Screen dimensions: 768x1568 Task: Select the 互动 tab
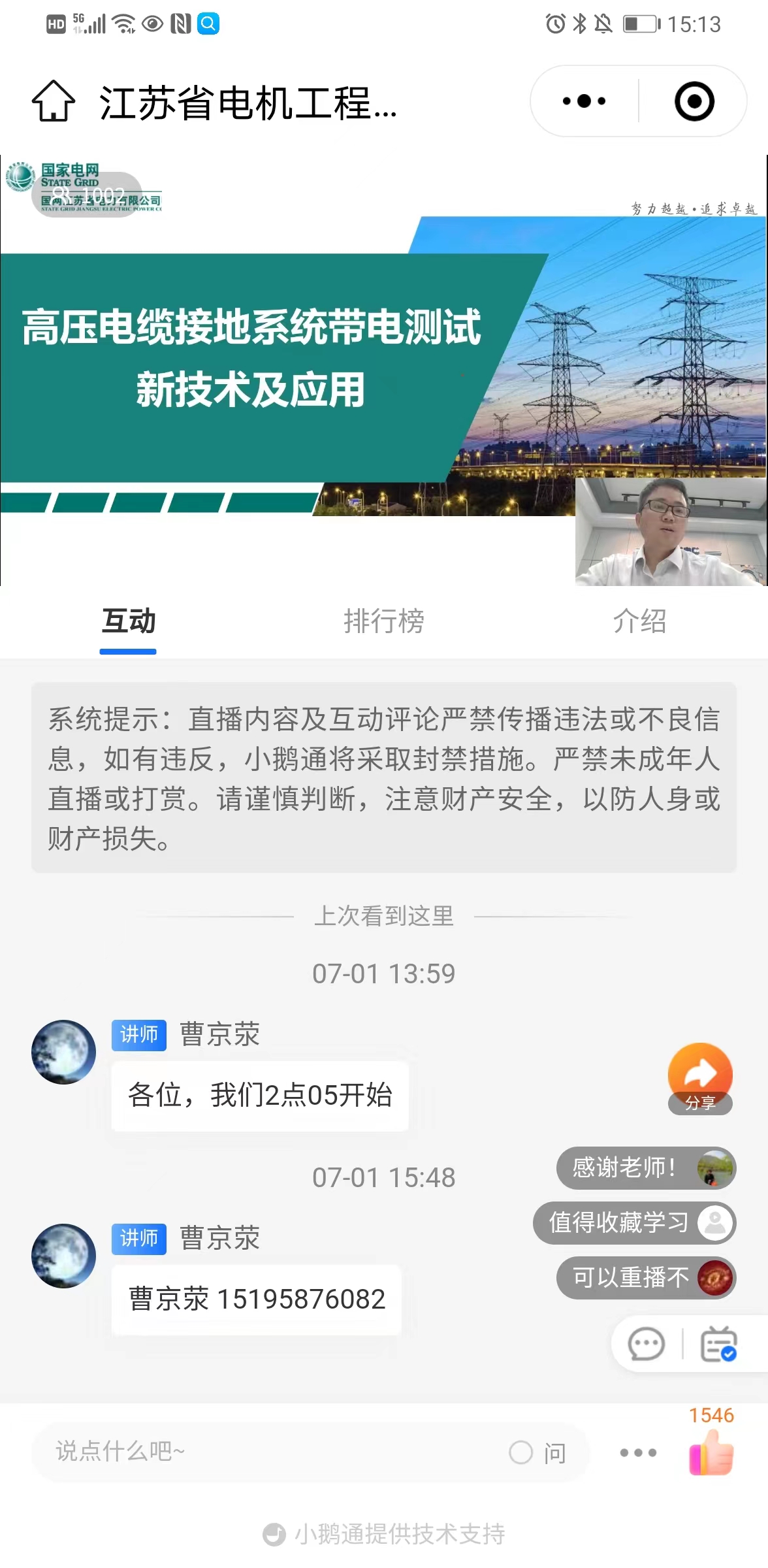pos(128,621)
